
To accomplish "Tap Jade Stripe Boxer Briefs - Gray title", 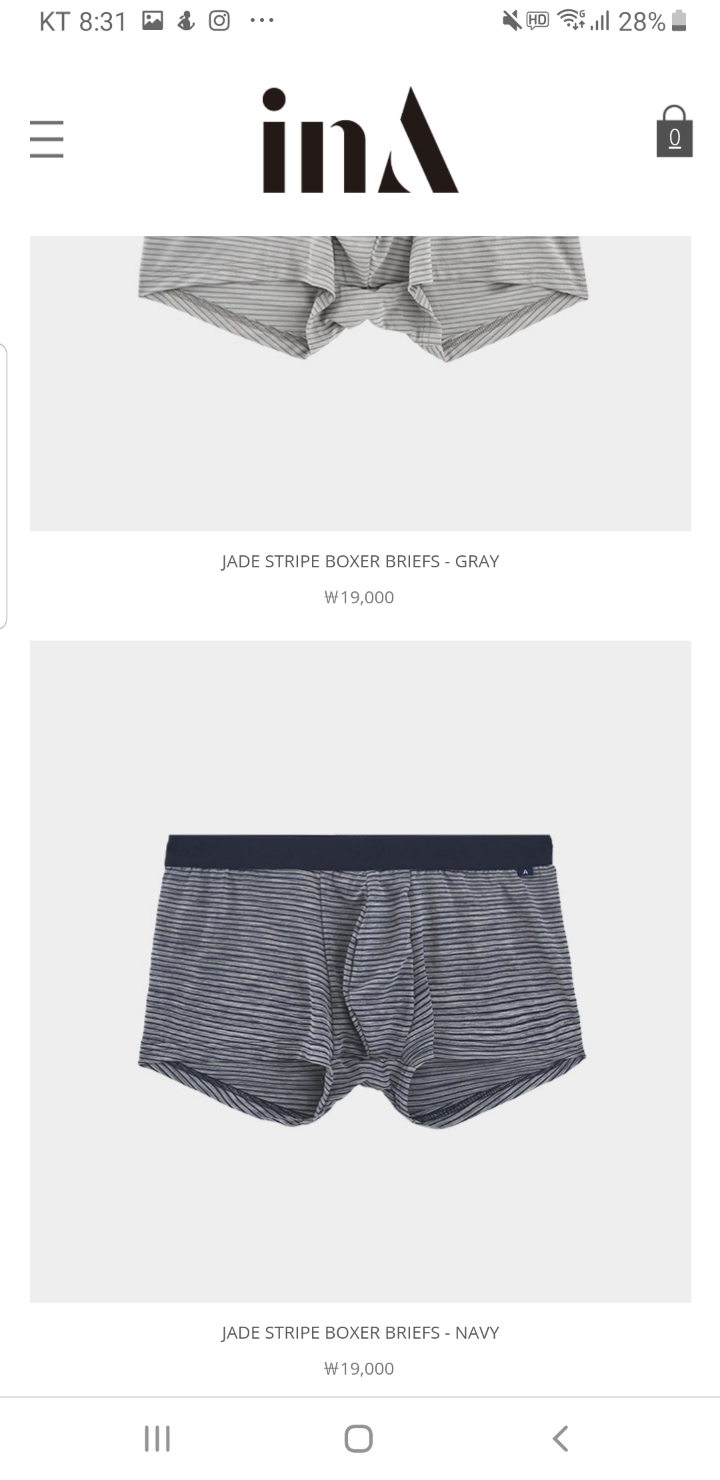I will tap(360, 561).
